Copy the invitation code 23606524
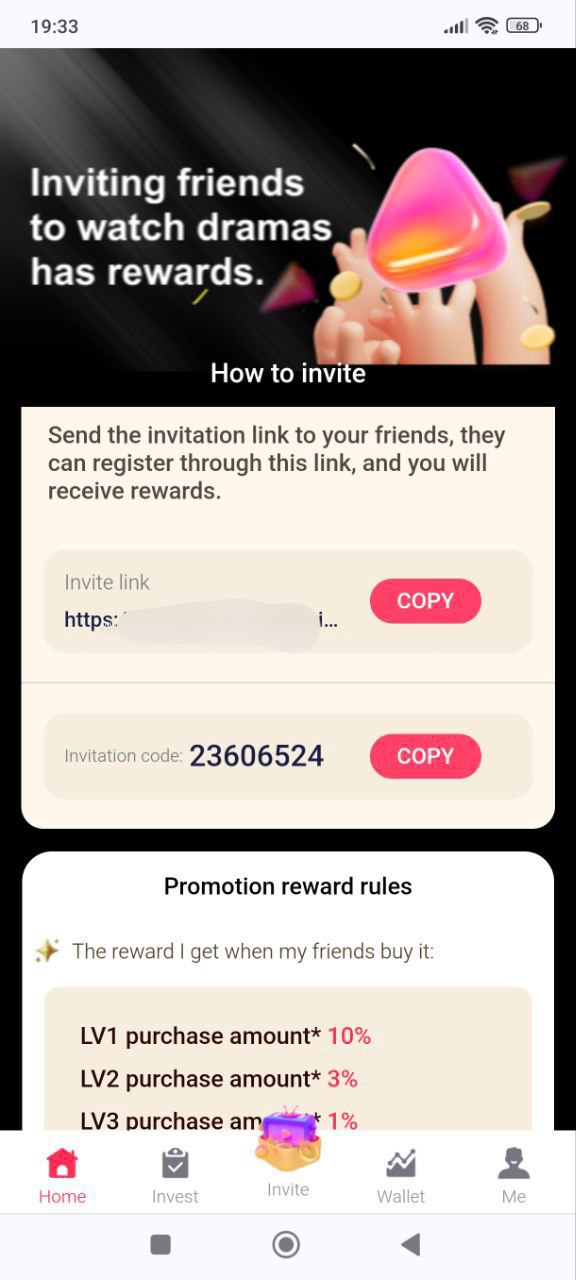 click(x=425, y=756)
